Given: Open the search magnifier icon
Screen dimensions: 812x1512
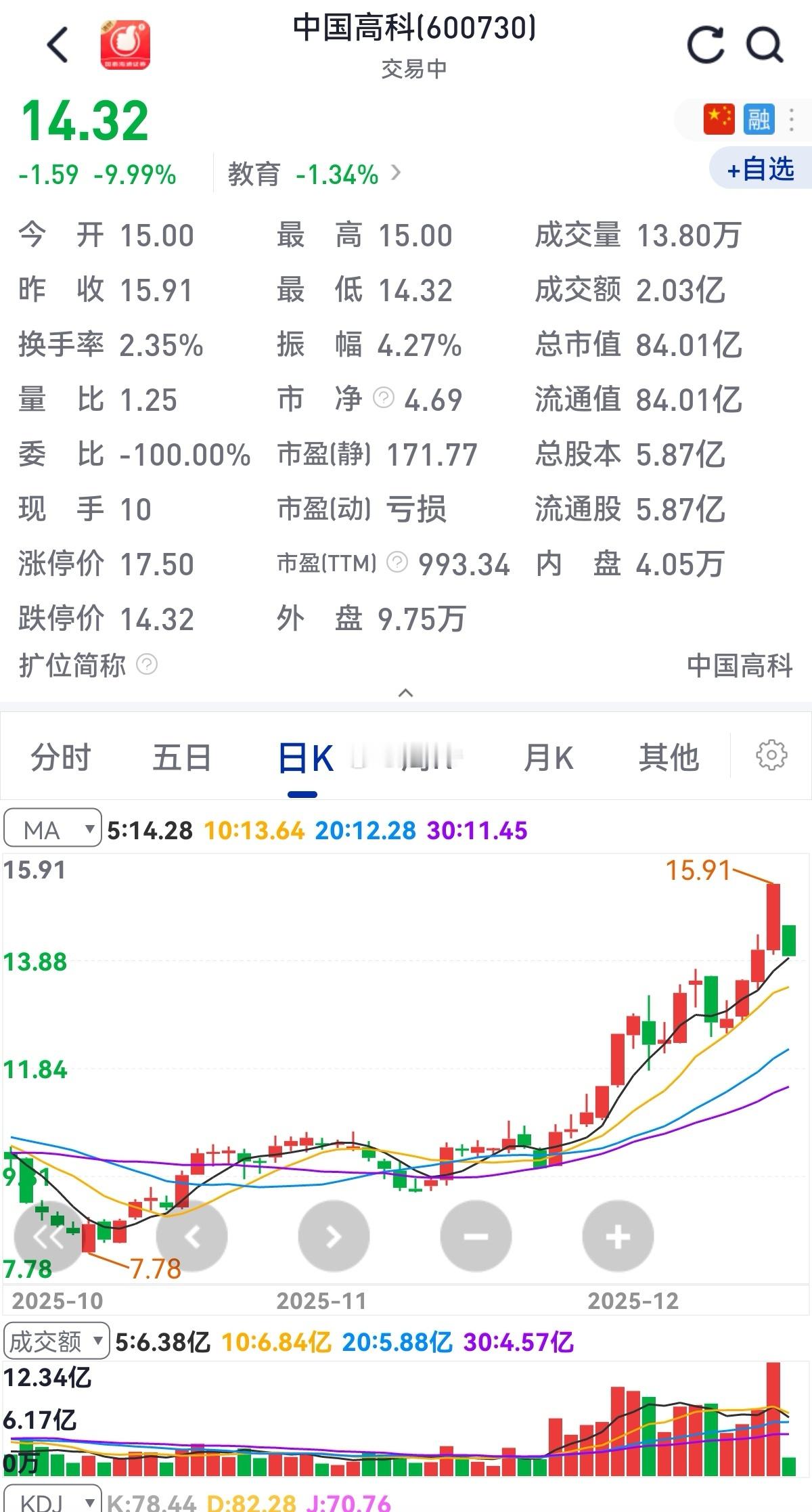Looking at the screenshot, I should click(765, 45).
